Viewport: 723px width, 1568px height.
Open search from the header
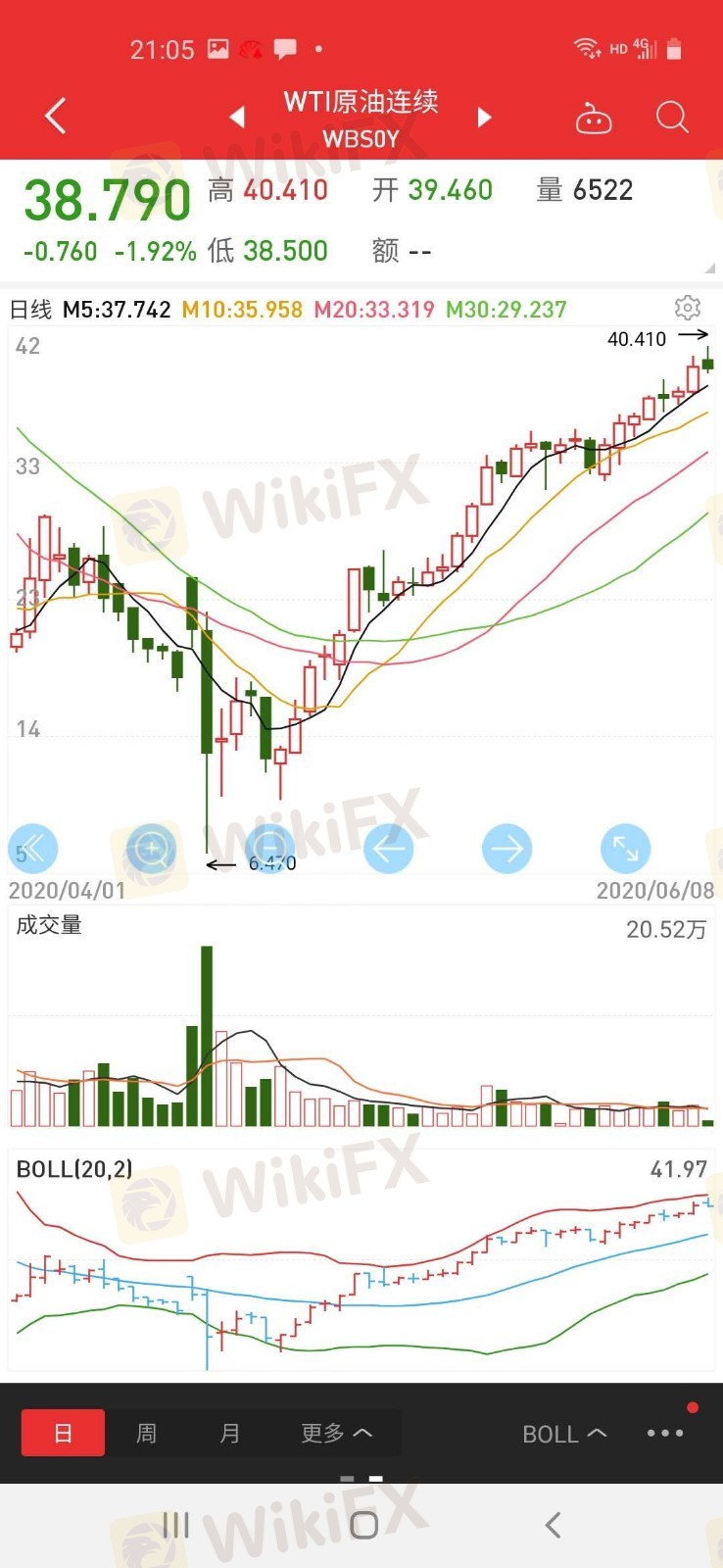[672, 118]
